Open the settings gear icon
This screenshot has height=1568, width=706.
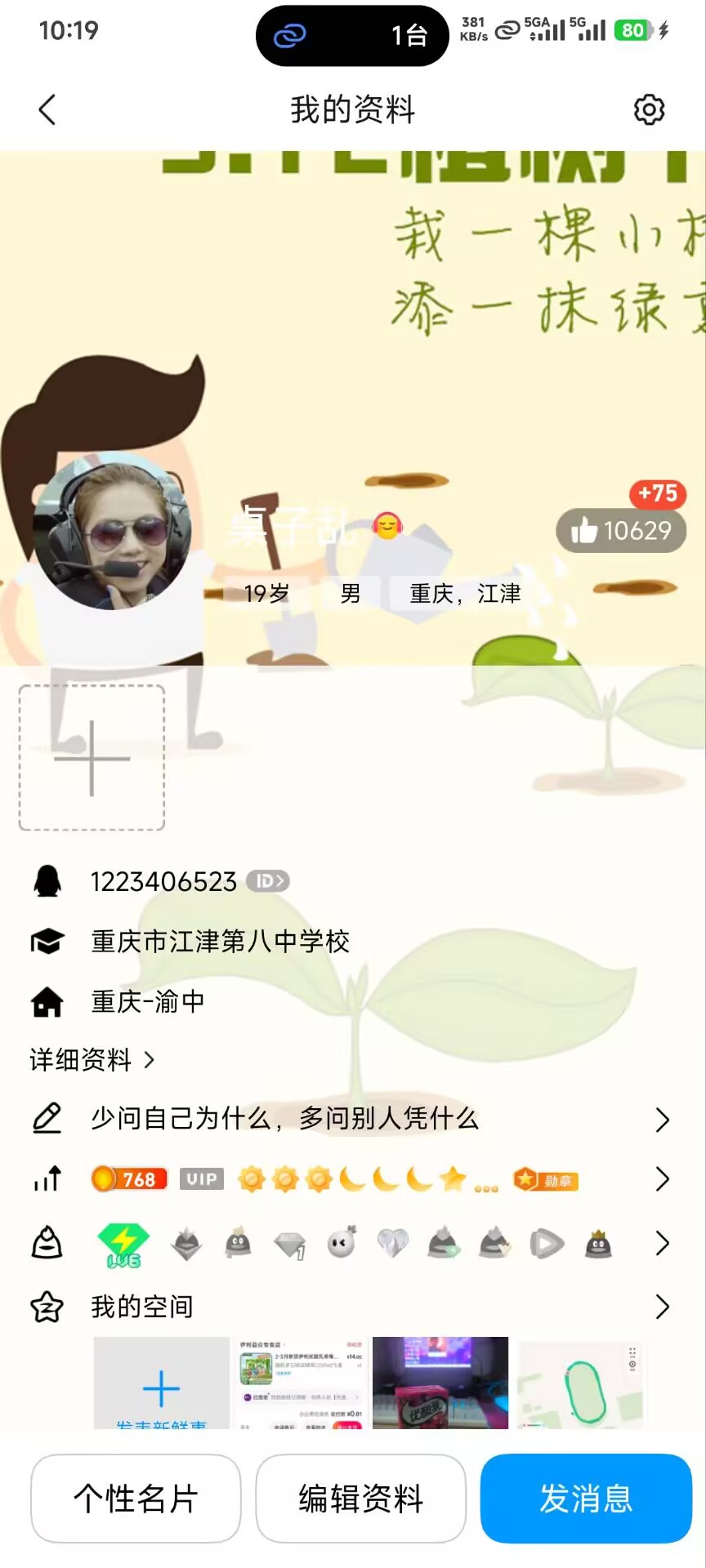coord(649,109)
